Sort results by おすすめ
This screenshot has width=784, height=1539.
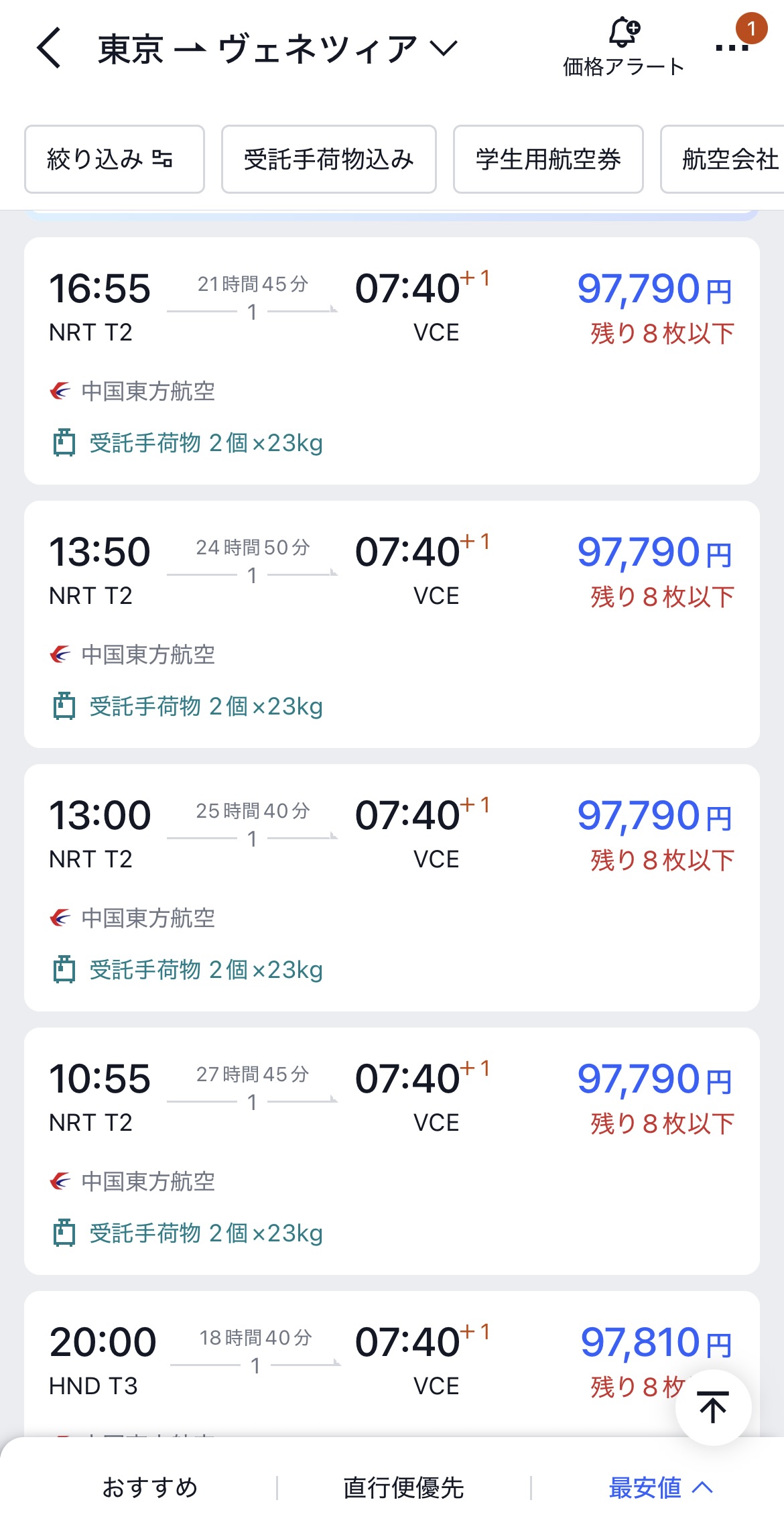149,1487
